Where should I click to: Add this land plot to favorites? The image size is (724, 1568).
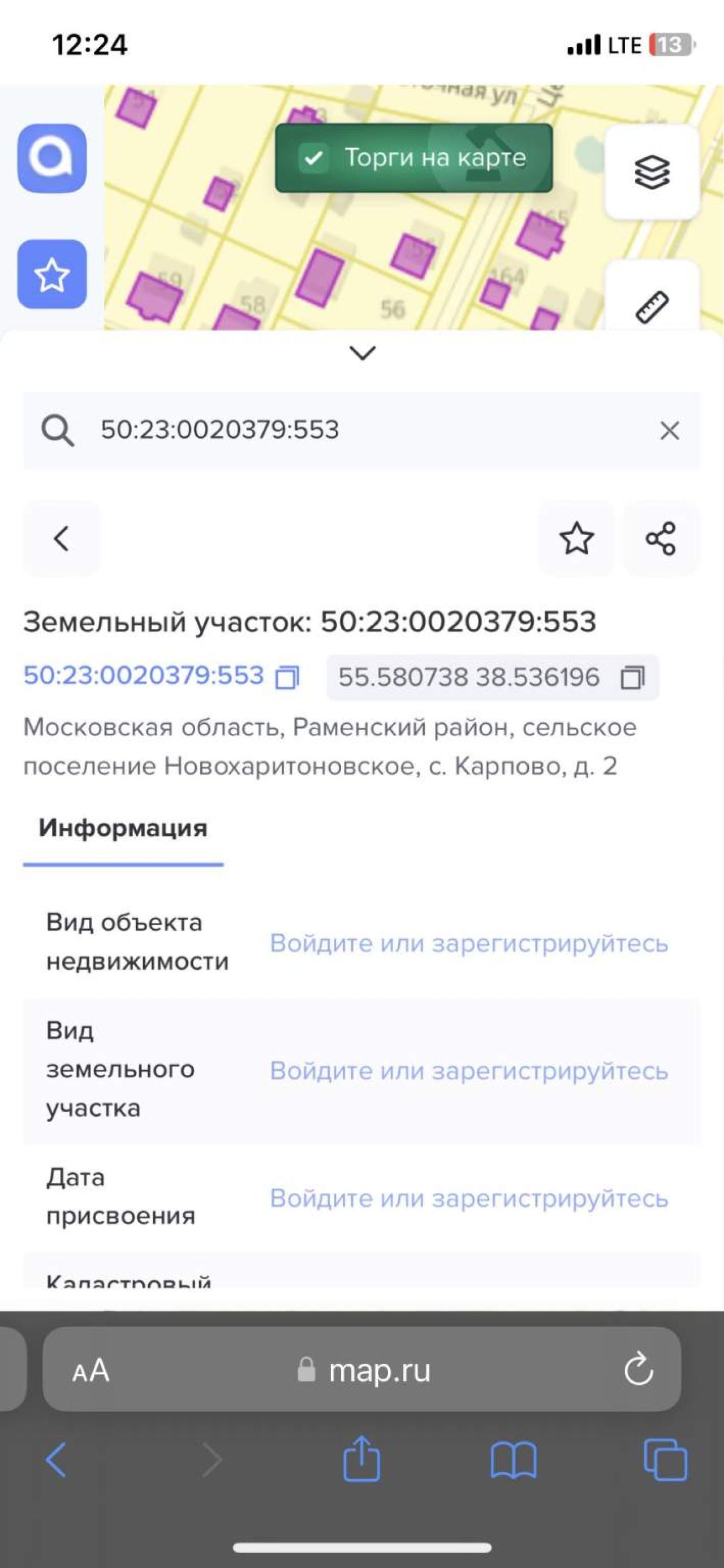click(576, 538)
